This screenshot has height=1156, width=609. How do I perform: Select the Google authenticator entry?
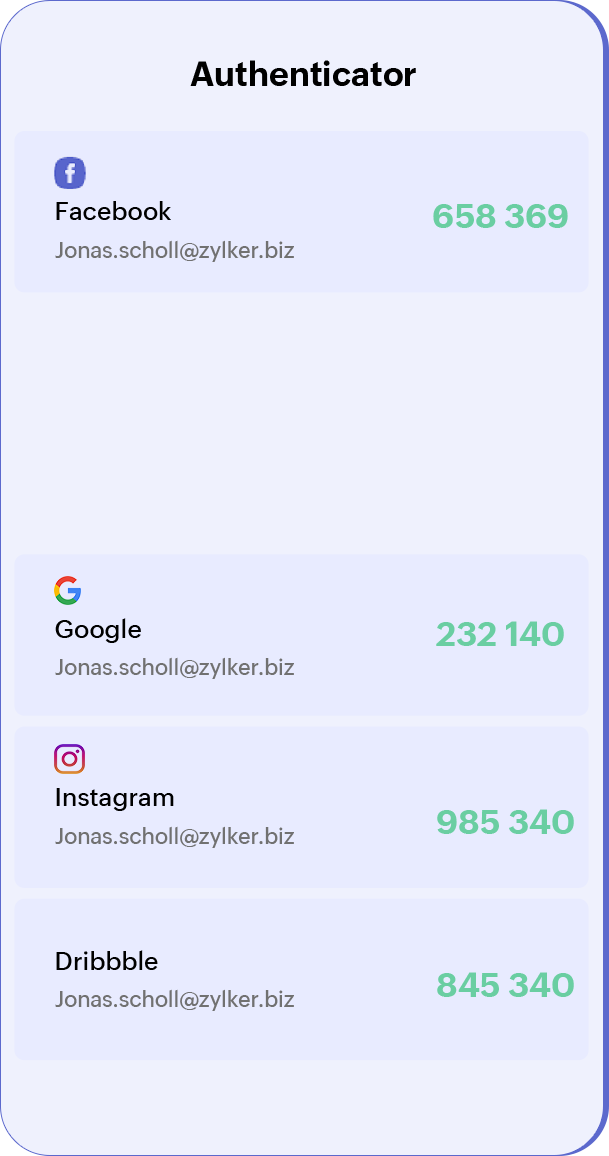coord(300,635)
